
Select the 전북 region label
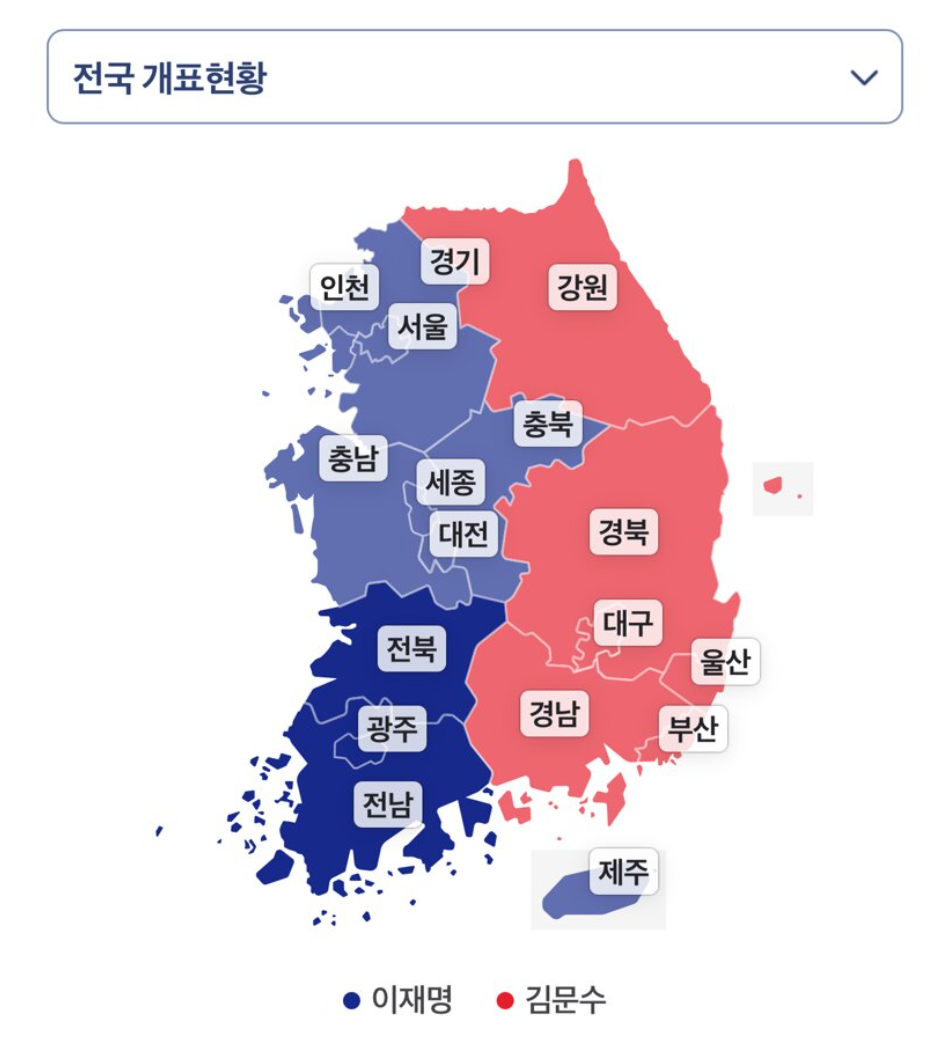tap(412, 649)
